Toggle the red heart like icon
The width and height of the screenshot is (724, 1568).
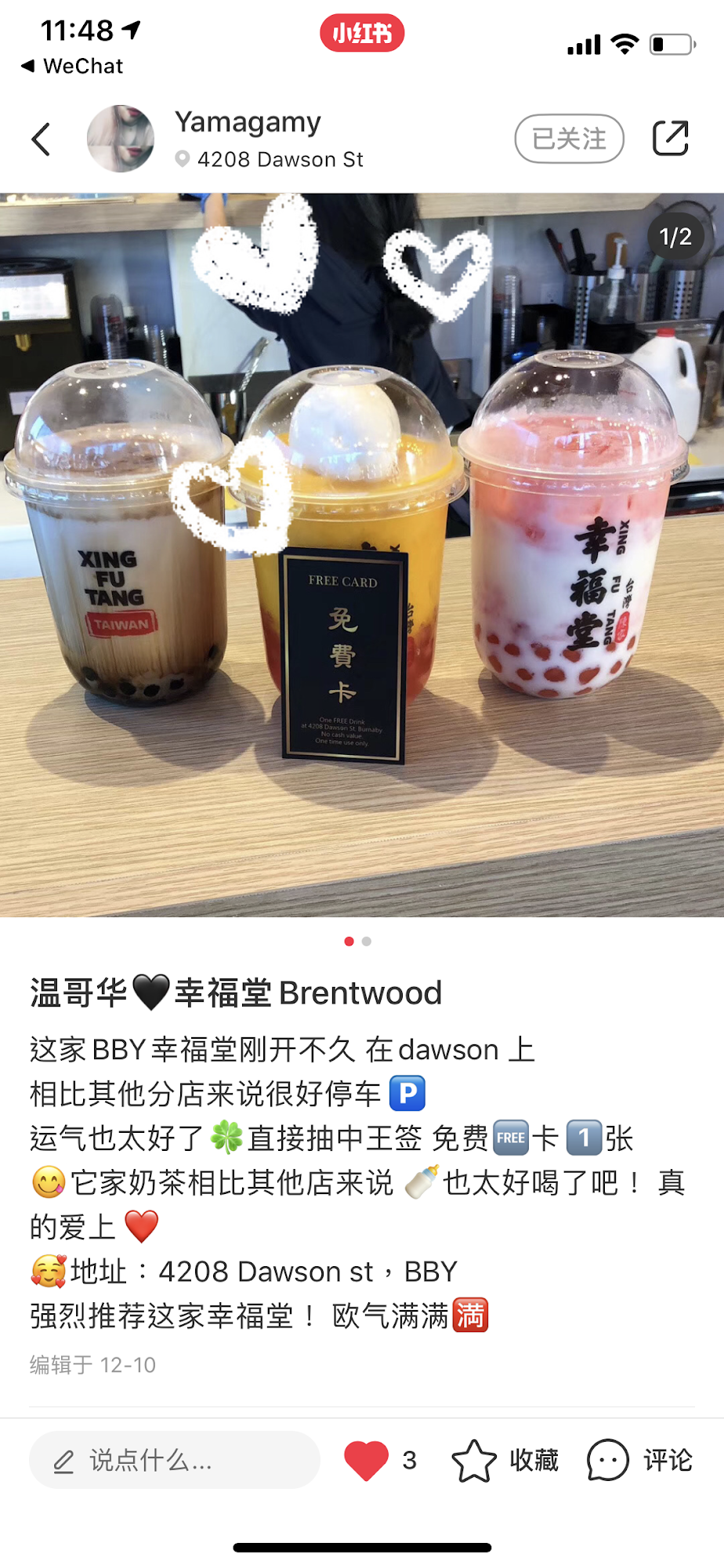[x=366, y=1460]
